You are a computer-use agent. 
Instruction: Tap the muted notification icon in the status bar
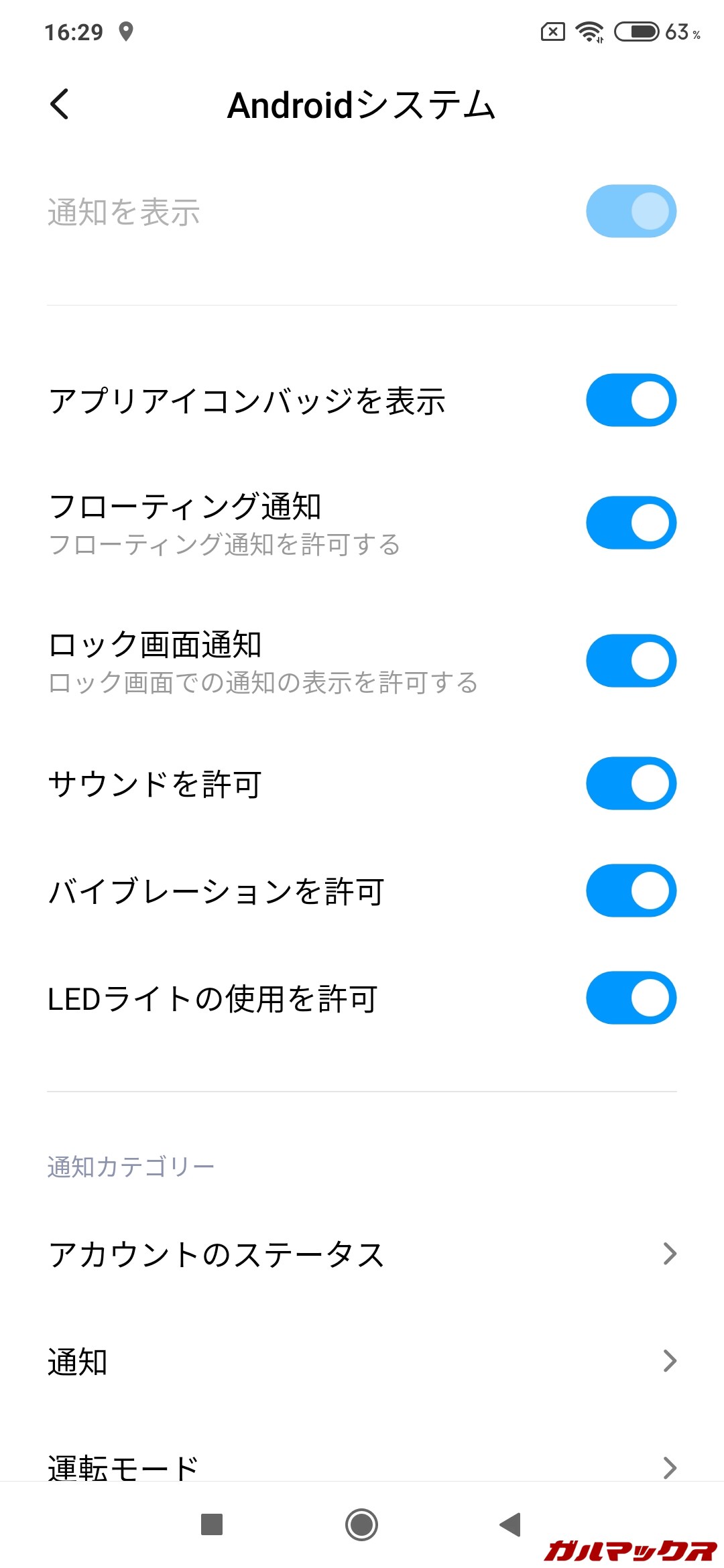(x=552, y=31)
